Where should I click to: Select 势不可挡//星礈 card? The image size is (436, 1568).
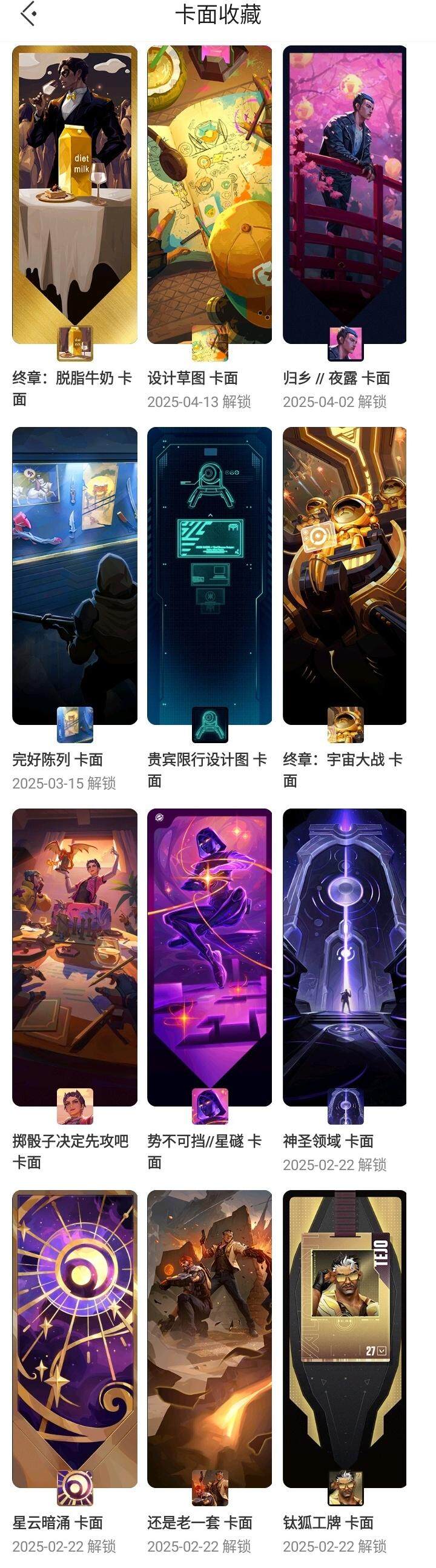coord(210,957)
